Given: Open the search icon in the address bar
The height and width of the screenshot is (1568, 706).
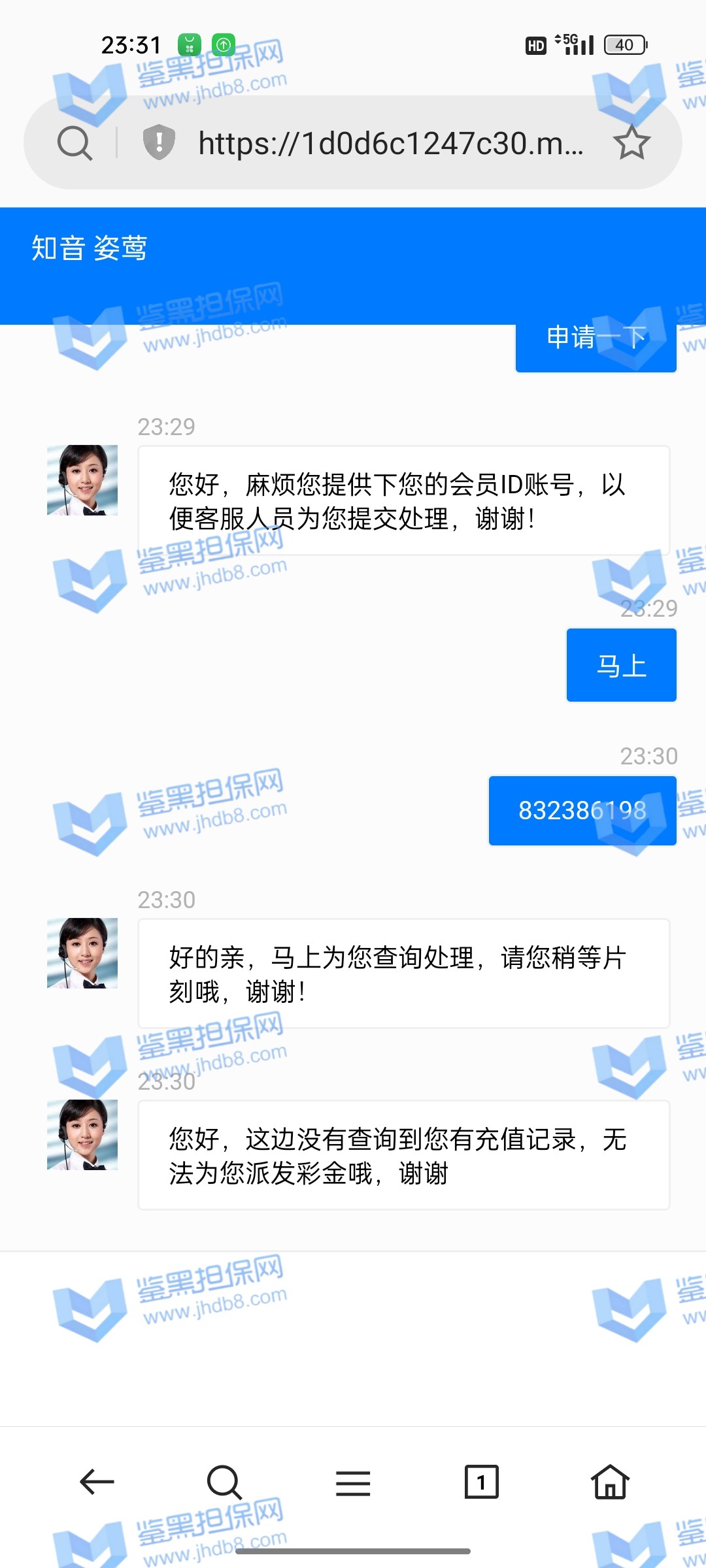Looking at the screenshot, I should (75, 143).
